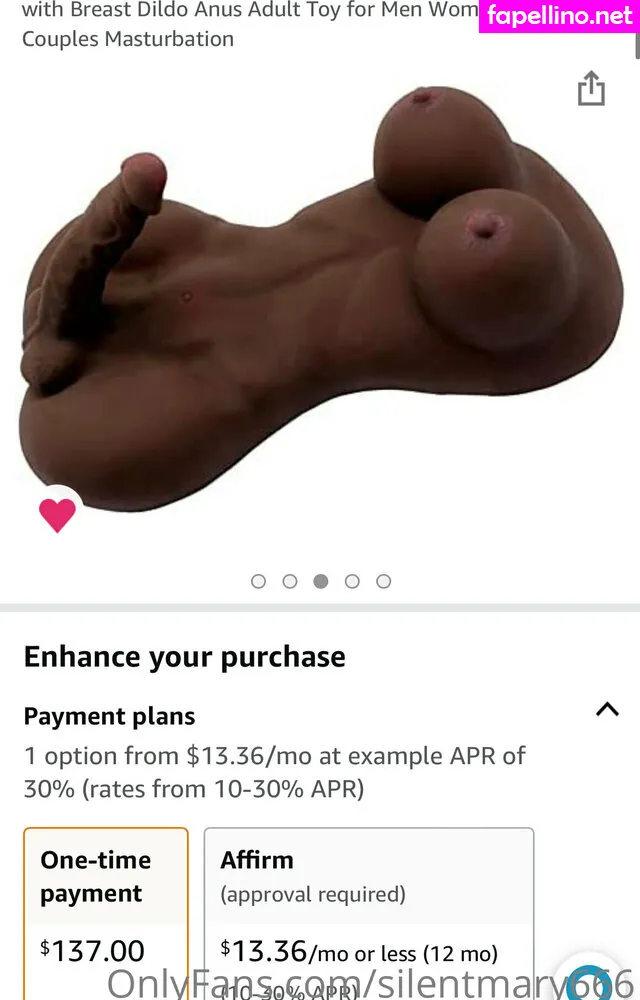
Task: Collapse the Payment plans section
Action: 606,710
